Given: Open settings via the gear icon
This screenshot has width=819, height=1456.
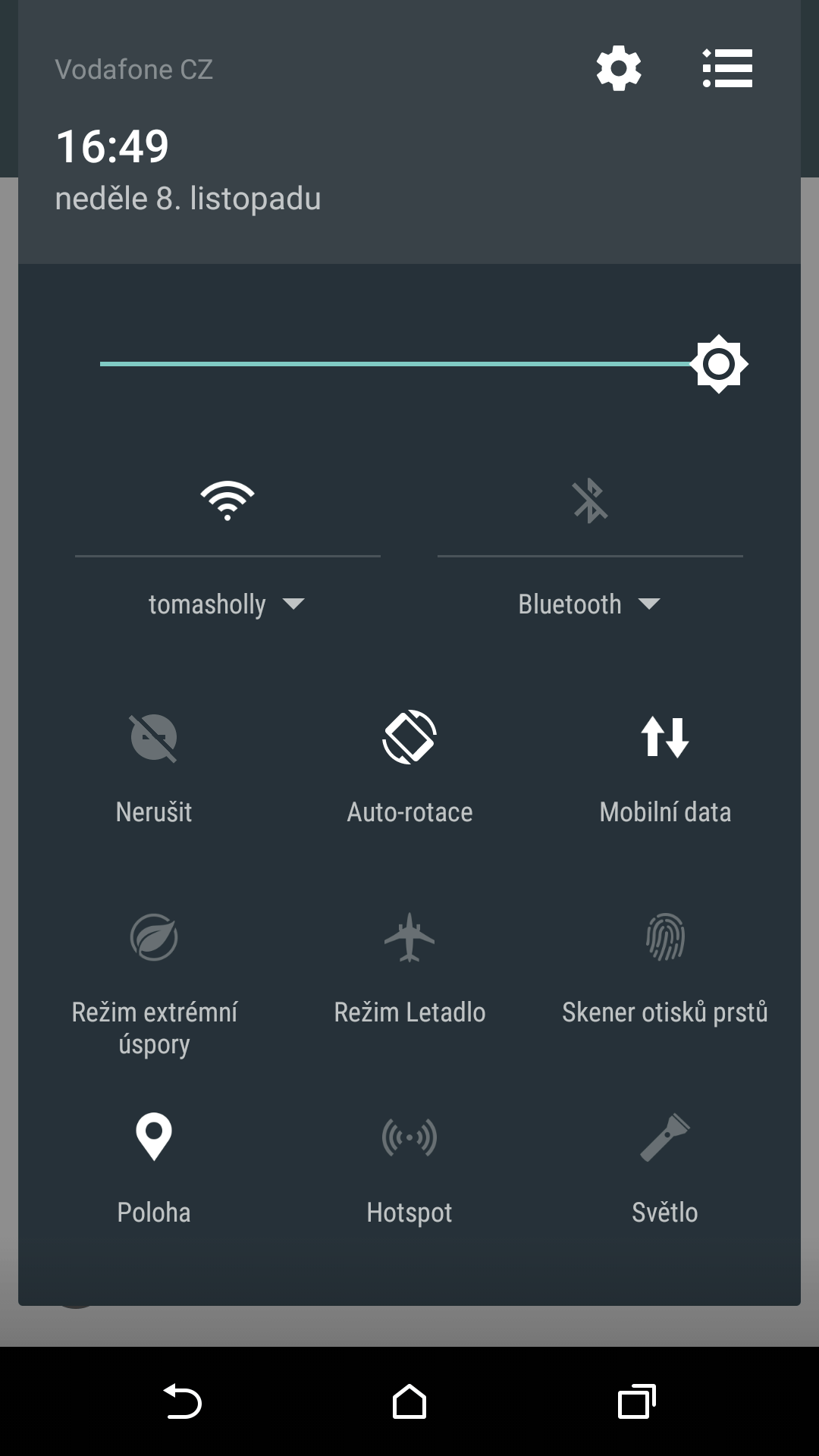Looking at the screenshot, I should coord(619,69).
